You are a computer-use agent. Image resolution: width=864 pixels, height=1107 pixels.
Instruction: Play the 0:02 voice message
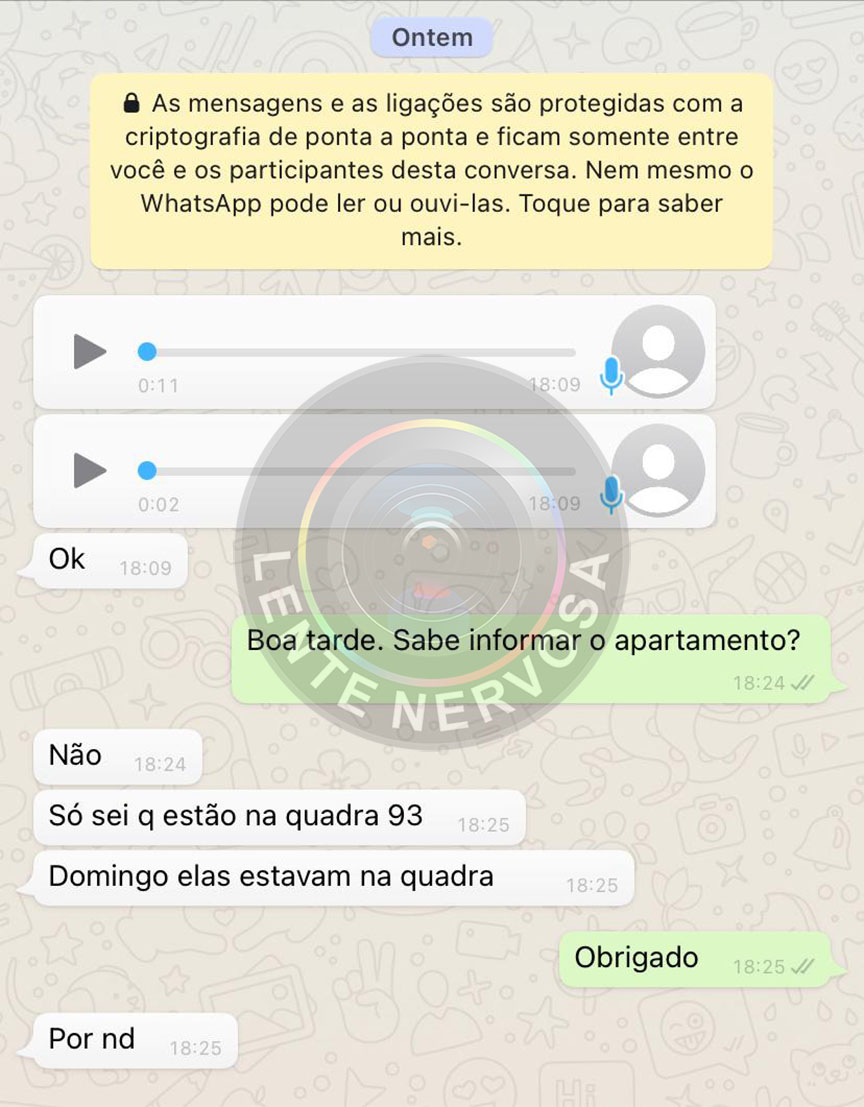coord(90,470)
